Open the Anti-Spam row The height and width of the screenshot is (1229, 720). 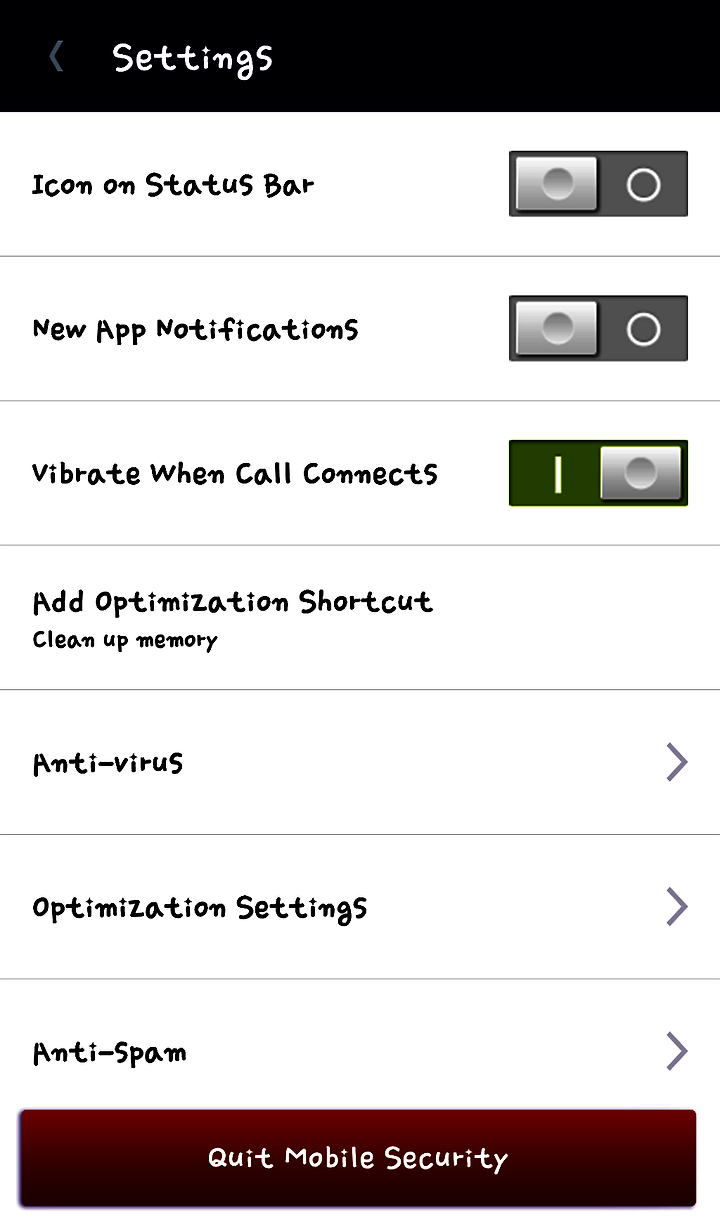(x=360, y=1044)
